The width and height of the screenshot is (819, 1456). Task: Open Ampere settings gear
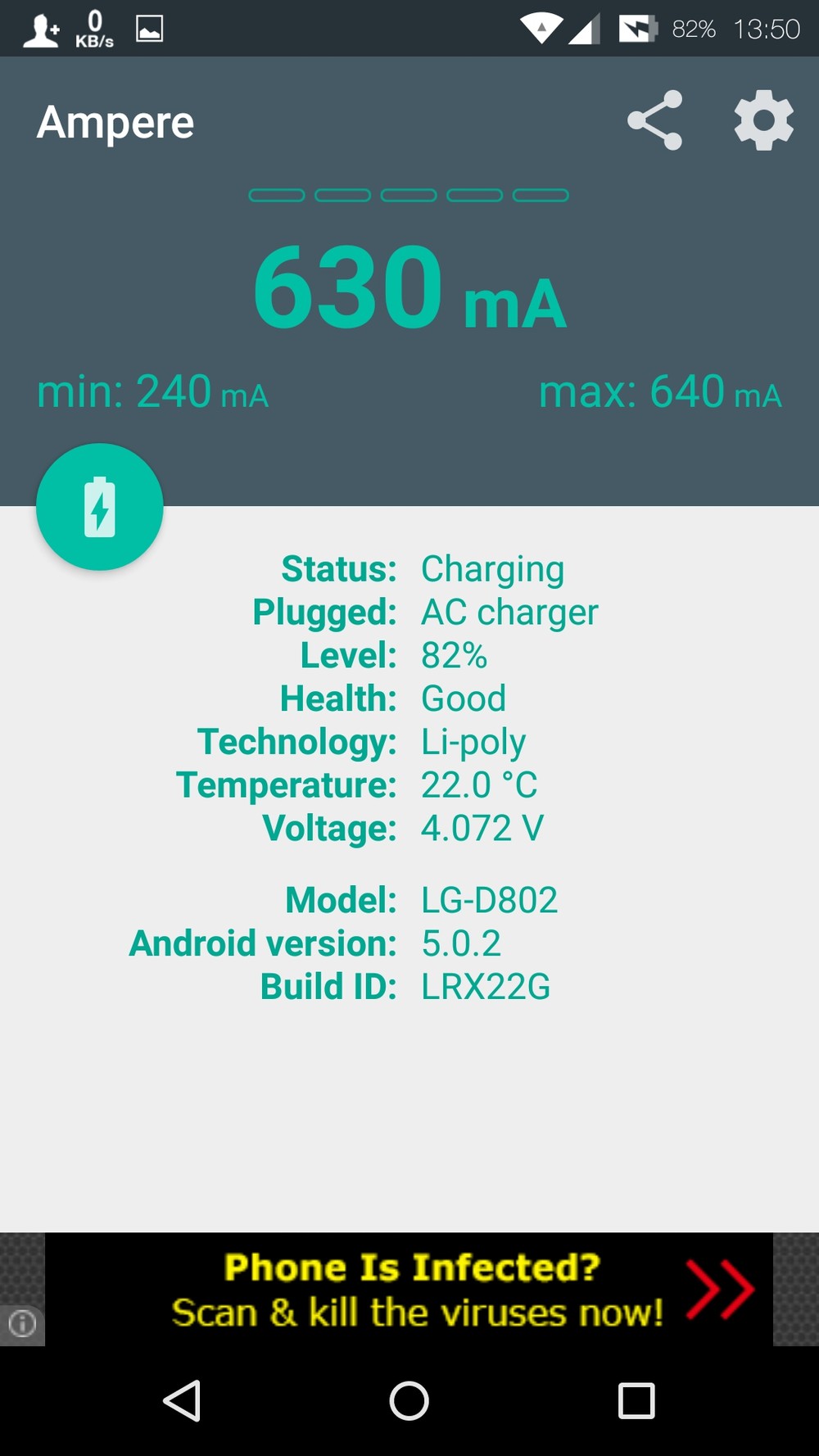pyautogui.click(x=763, y=120)
